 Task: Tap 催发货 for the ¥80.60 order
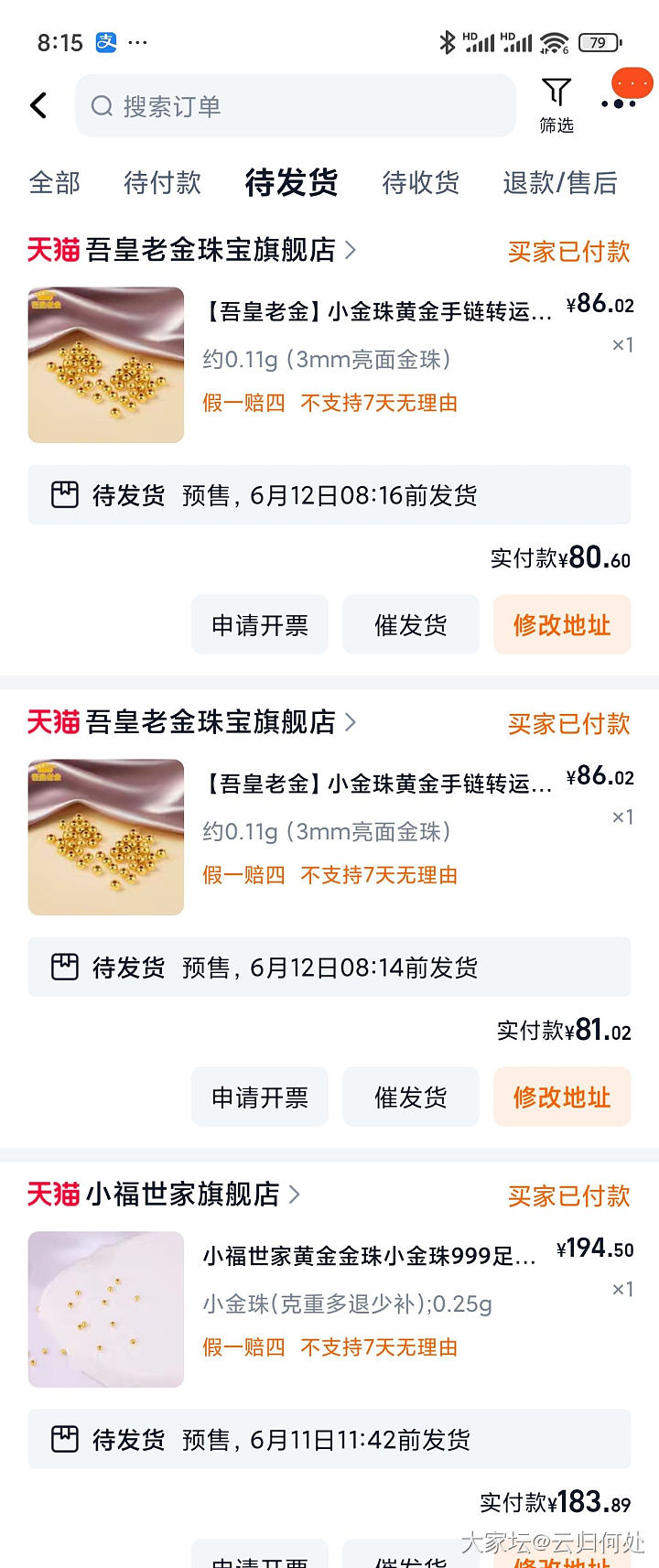[x=411, y=625]
